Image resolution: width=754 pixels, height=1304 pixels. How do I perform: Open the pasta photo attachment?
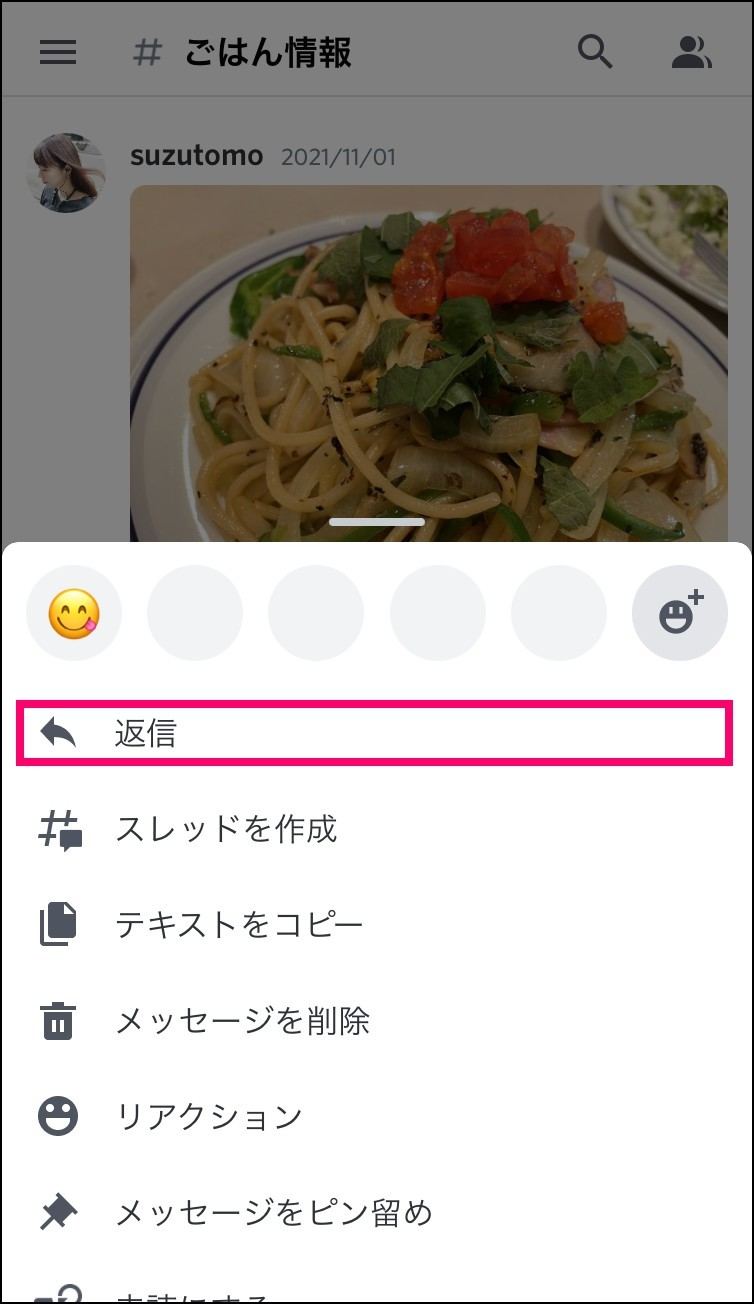[428, 360]
